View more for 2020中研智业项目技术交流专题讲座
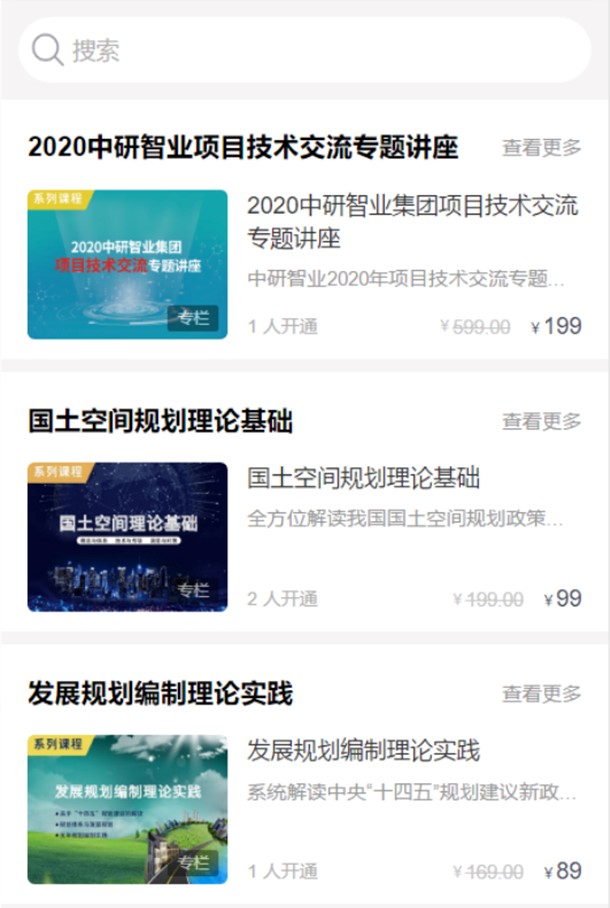The width and height of the screenshot is (610, 908). [x=541, y=148]
